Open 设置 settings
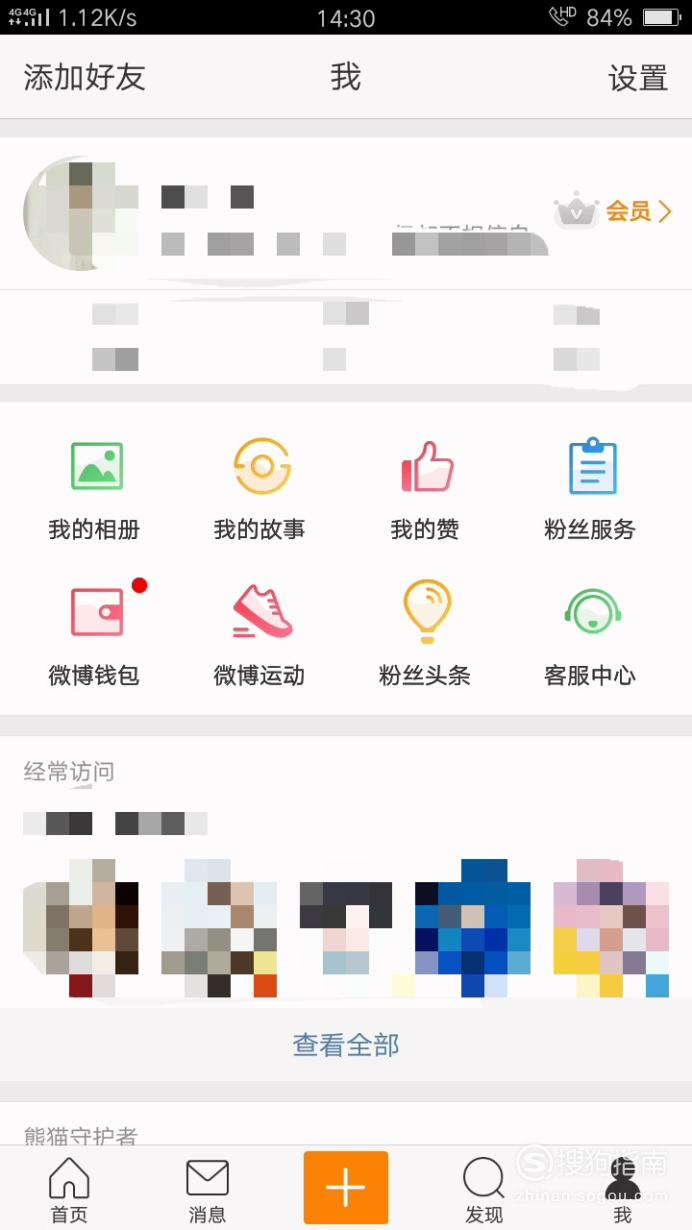Image resolution: width=692 pixels, height=1230 pixels. (637, 78)
